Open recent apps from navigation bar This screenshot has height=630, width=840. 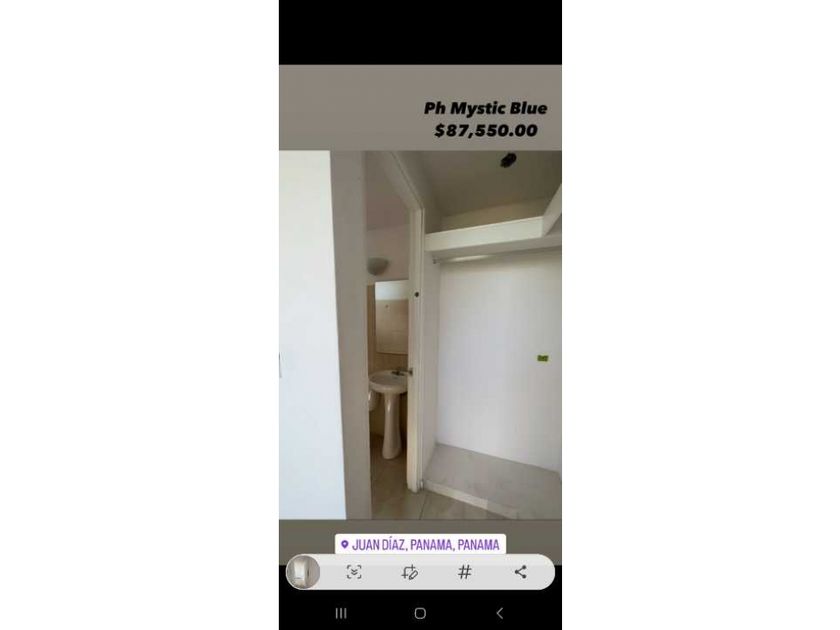[341, 613]
